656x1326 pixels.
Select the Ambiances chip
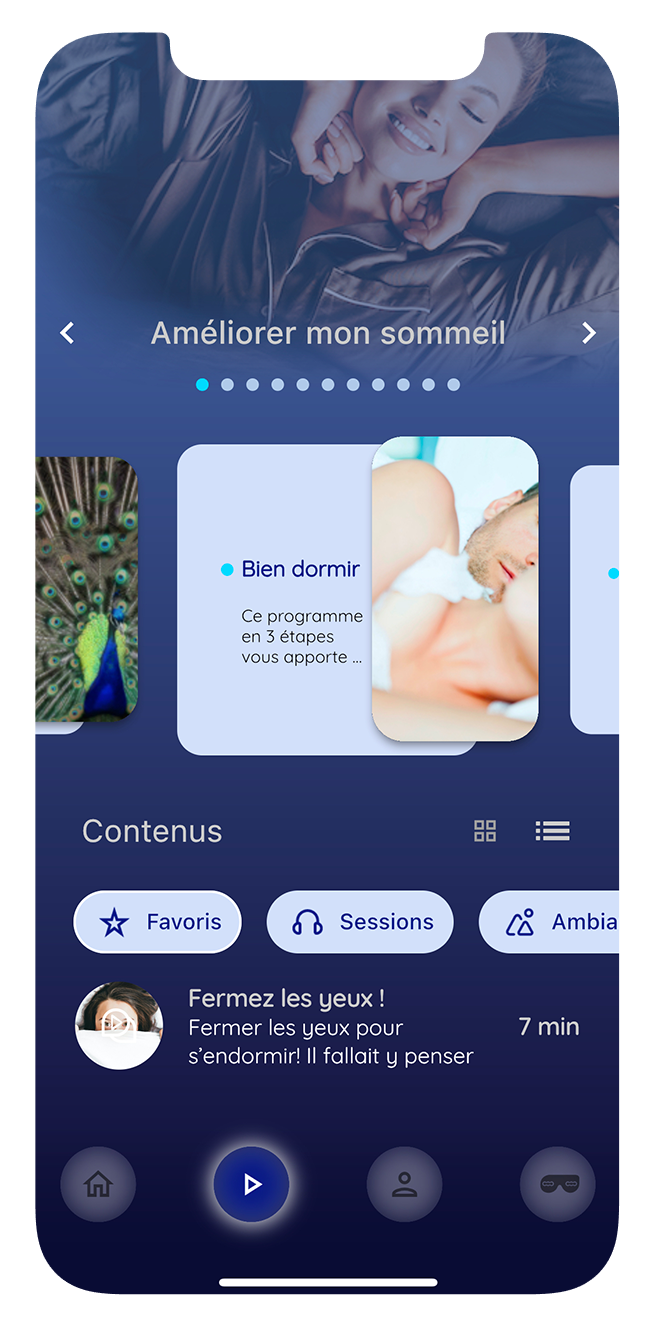pyautogui.click(x=549, y=922)
